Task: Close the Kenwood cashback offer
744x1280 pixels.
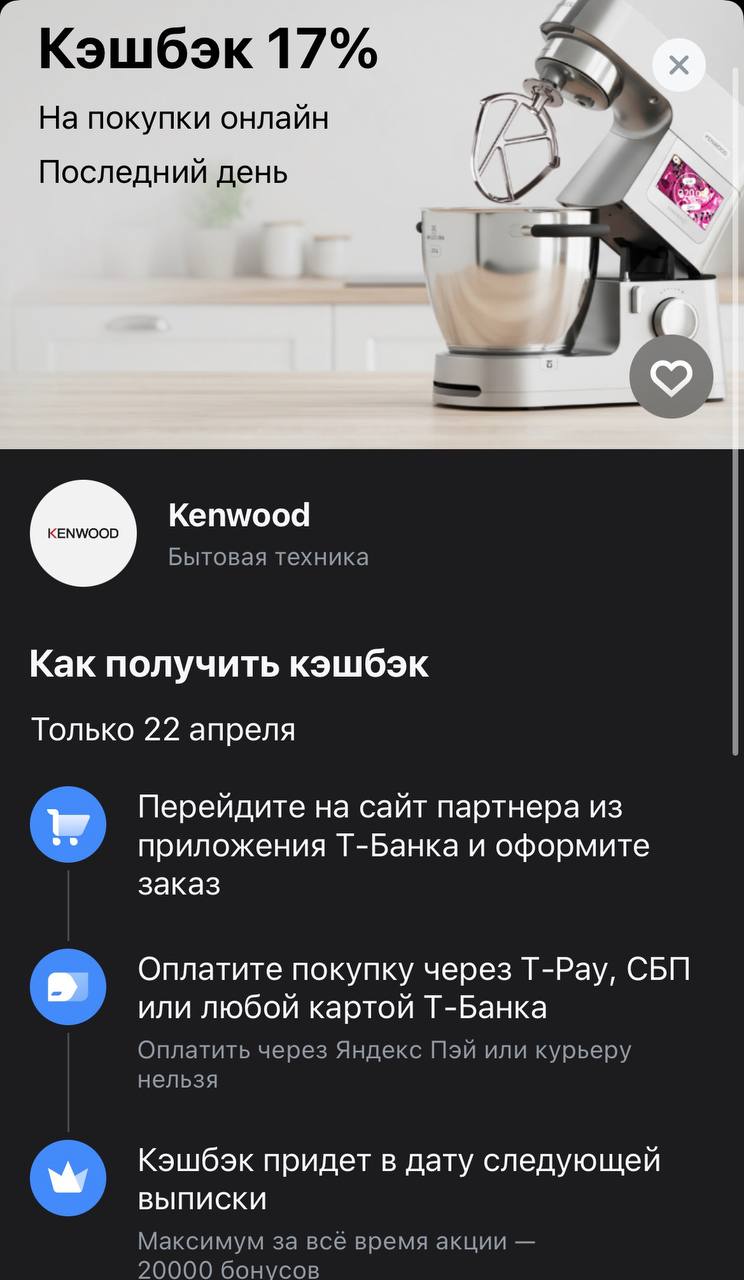Action: [679, 66]
